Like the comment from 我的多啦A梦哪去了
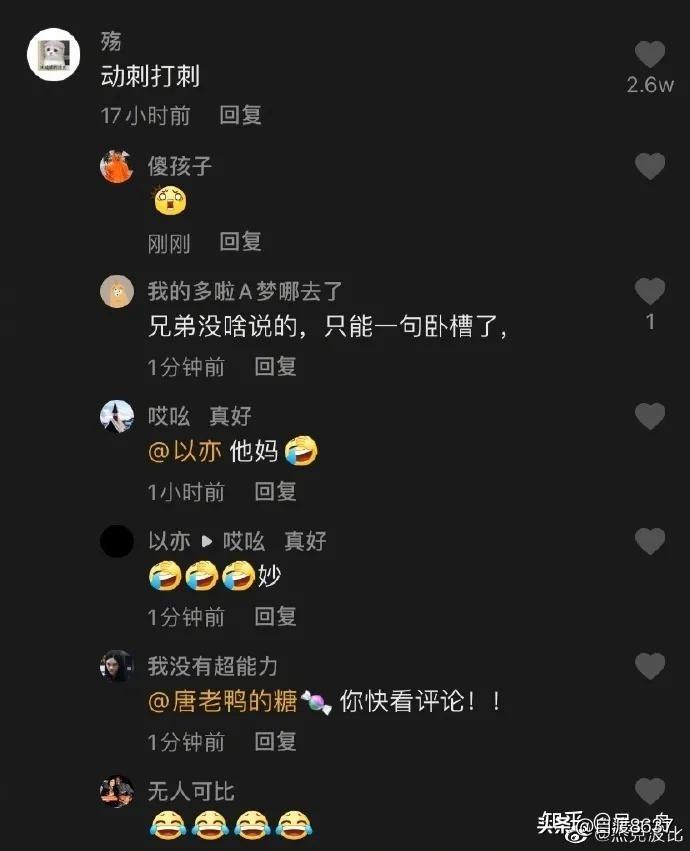690x851 pixels. point(650,291)
